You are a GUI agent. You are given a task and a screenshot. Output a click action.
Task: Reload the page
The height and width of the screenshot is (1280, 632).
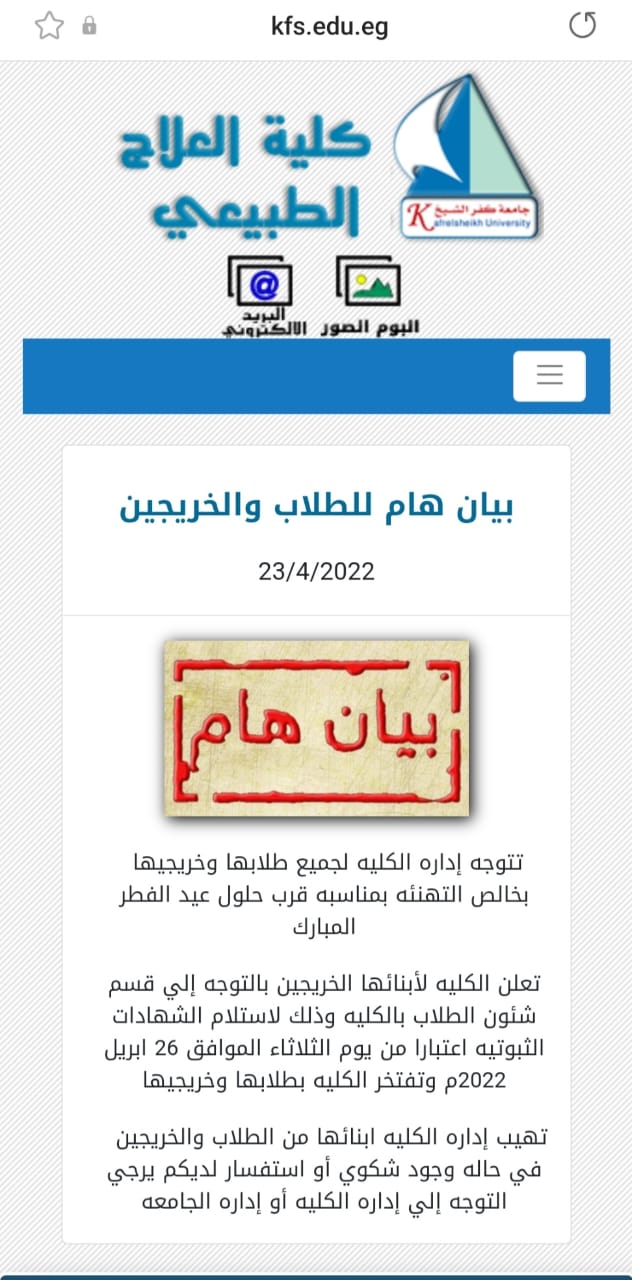point(582,26)
